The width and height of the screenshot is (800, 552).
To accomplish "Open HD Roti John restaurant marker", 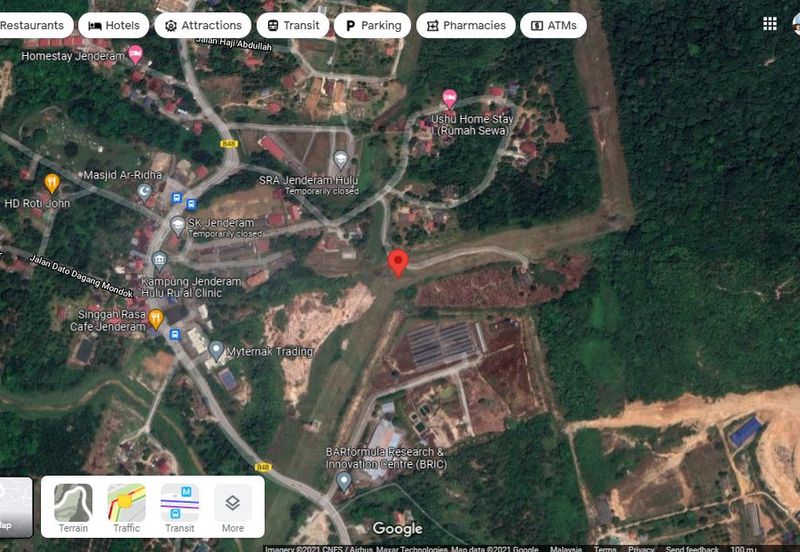I will 52,182.
